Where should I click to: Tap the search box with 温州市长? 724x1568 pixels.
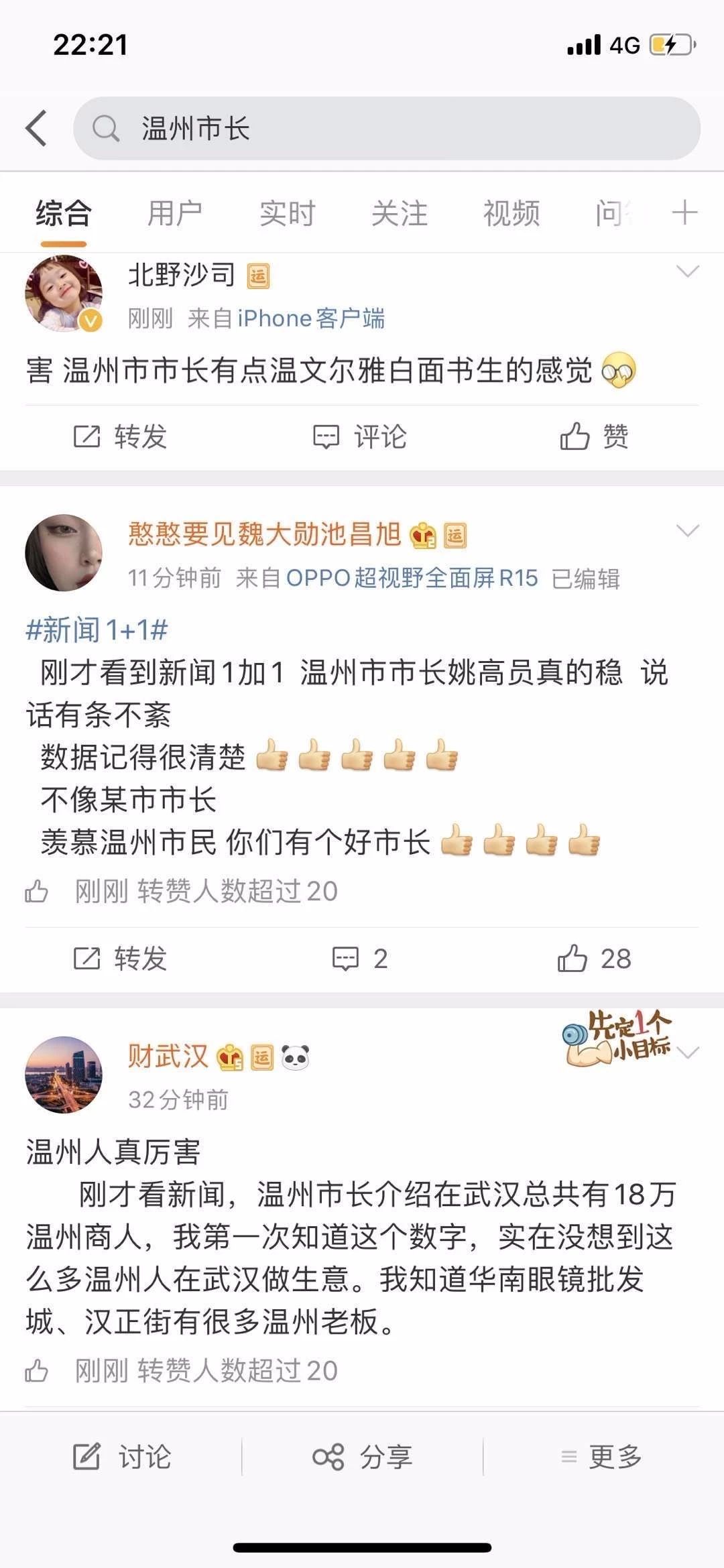(x=387, y=128)
